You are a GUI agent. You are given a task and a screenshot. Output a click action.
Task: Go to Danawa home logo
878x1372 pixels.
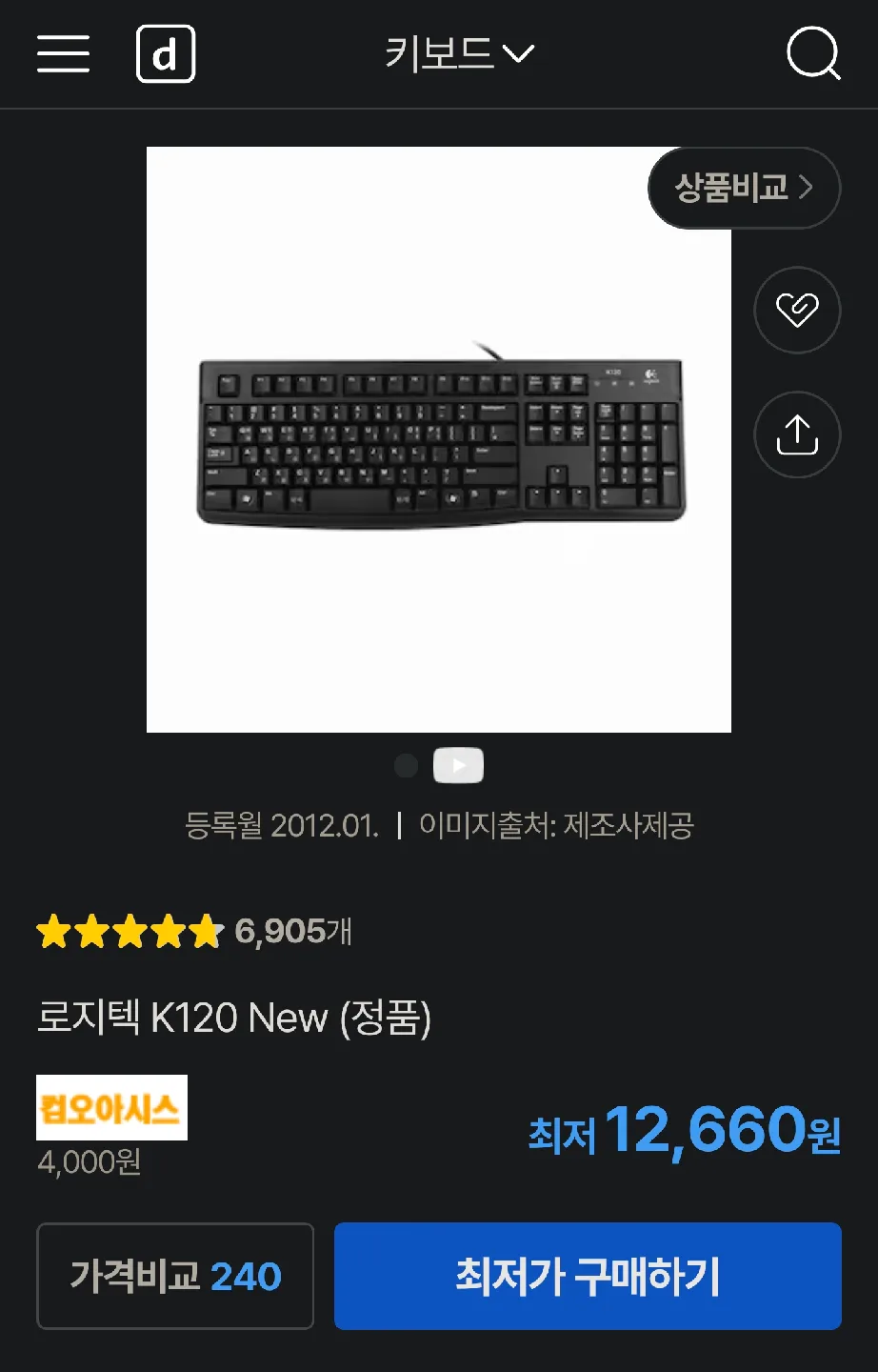[x=166, y=53]
